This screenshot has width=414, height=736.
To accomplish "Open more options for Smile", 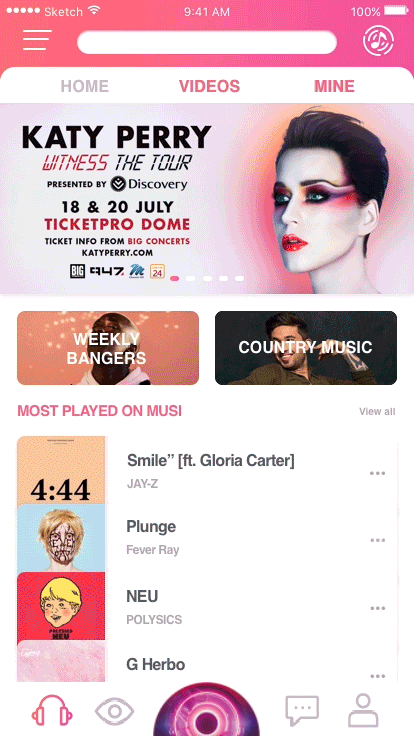I will [x=377, y=473].
